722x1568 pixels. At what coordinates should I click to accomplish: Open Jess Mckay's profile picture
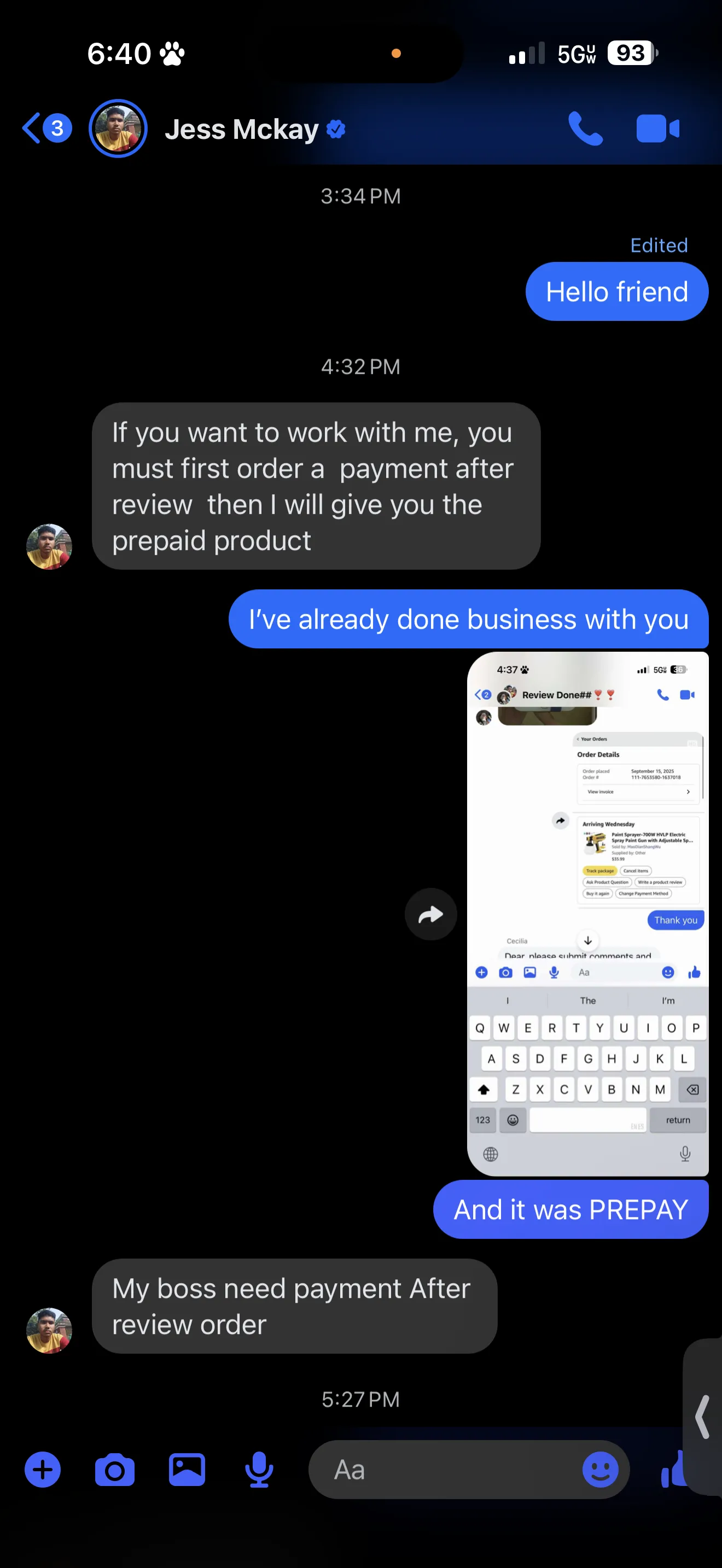(118, 128)
